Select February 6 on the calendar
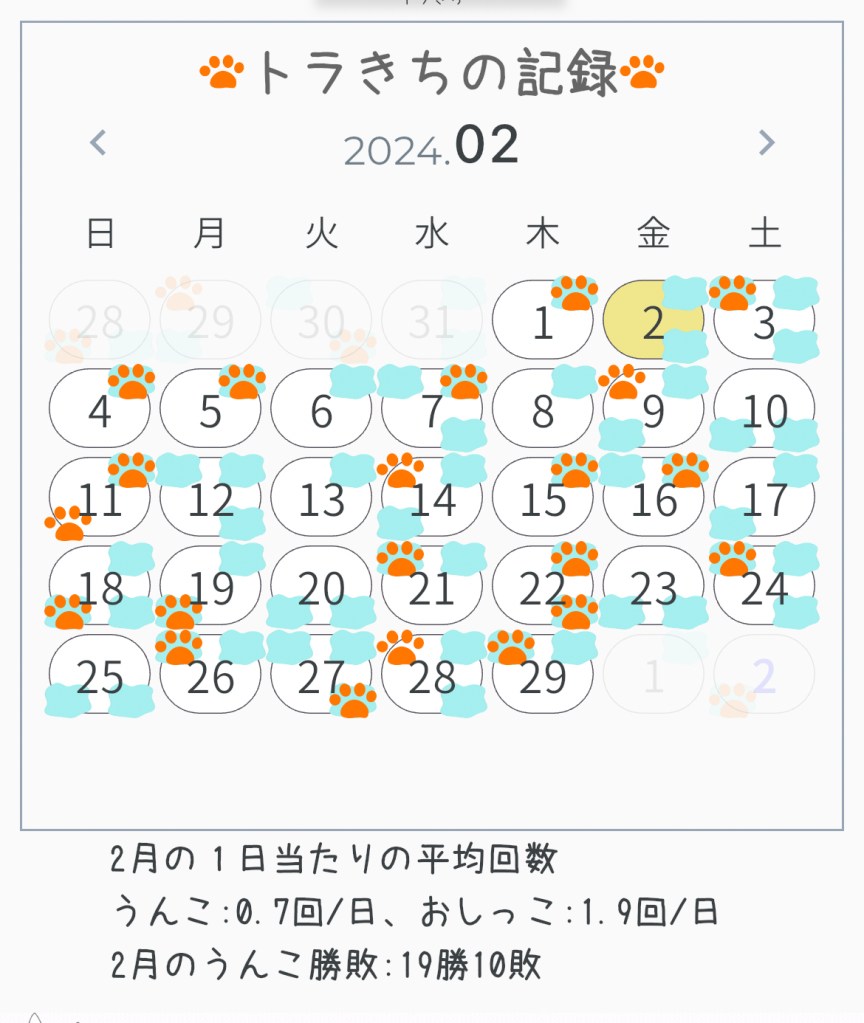 coord(321,408)
